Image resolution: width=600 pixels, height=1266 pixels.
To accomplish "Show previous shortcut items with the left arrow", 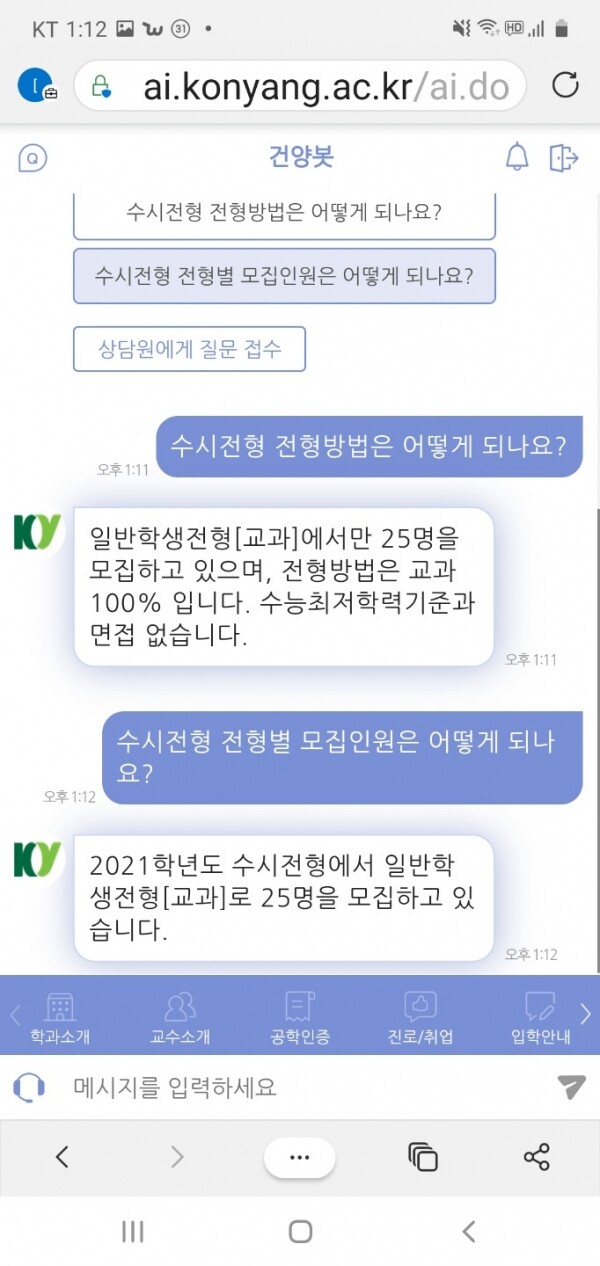I will click(14, 1014).
